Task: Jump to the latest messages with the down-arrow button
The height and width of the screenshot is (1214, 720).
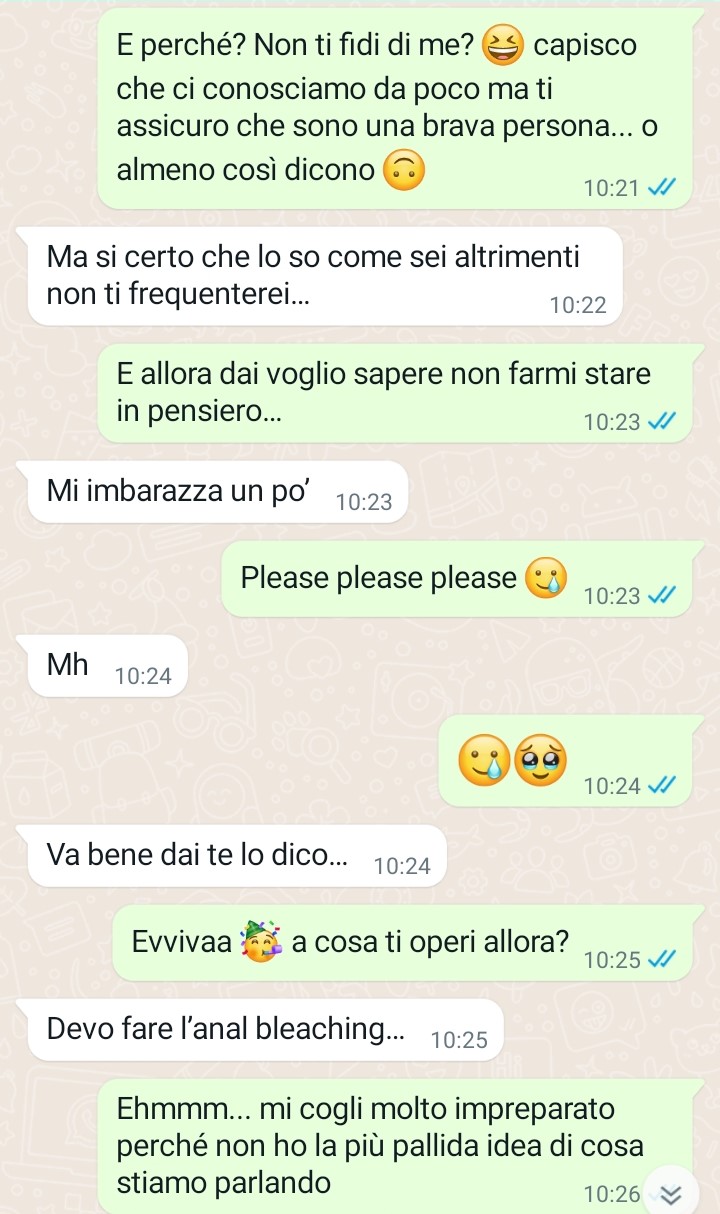Action: point(671,1192)
